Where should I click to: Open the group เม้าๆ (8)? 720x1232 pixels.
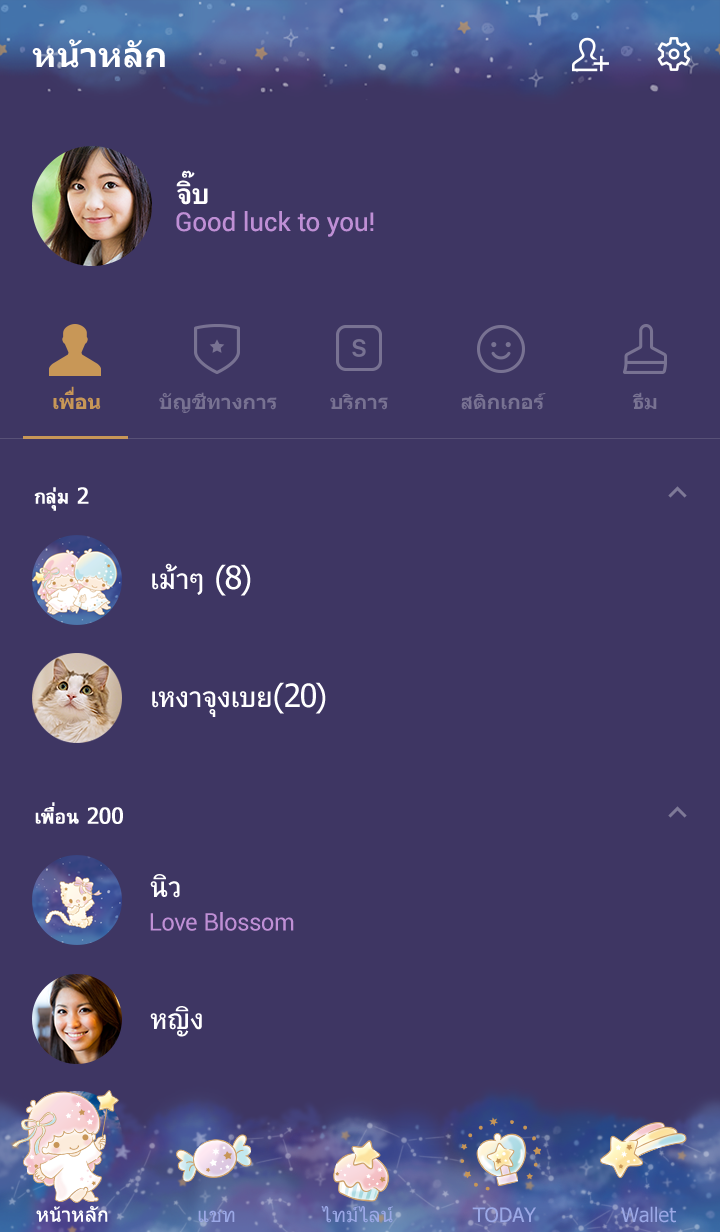point(200,580)
